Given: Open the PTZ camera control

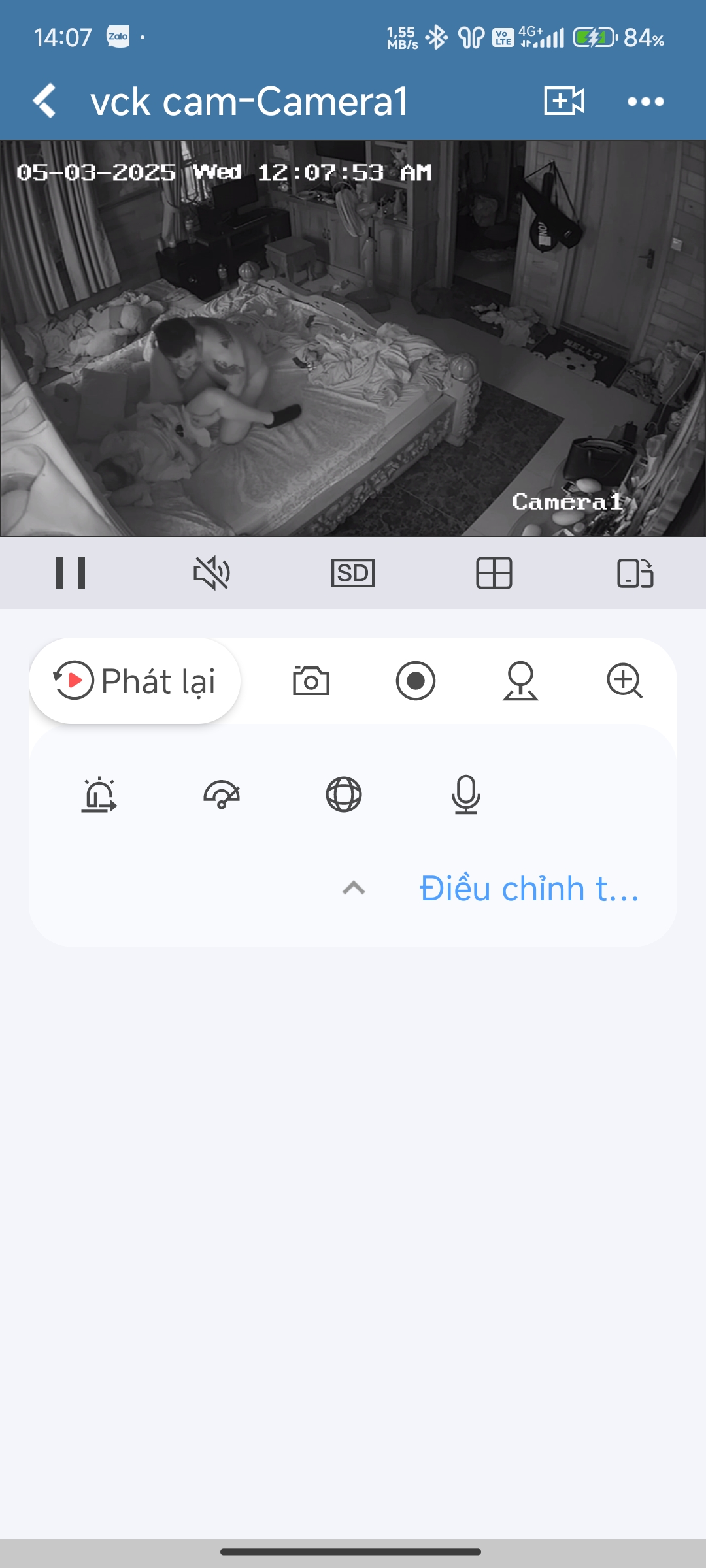Looking at the screenshot, I should 520,681.
